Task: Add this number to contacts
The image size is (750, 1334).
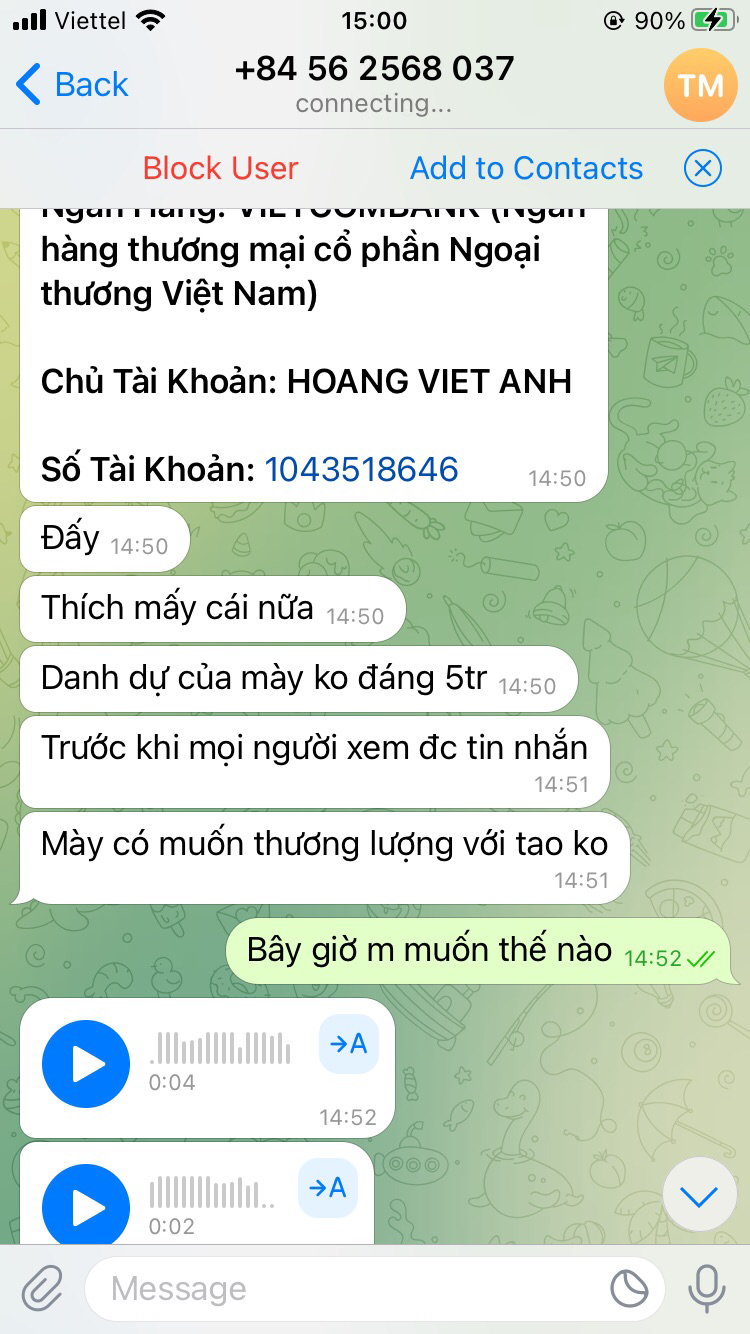Action: 526,168
